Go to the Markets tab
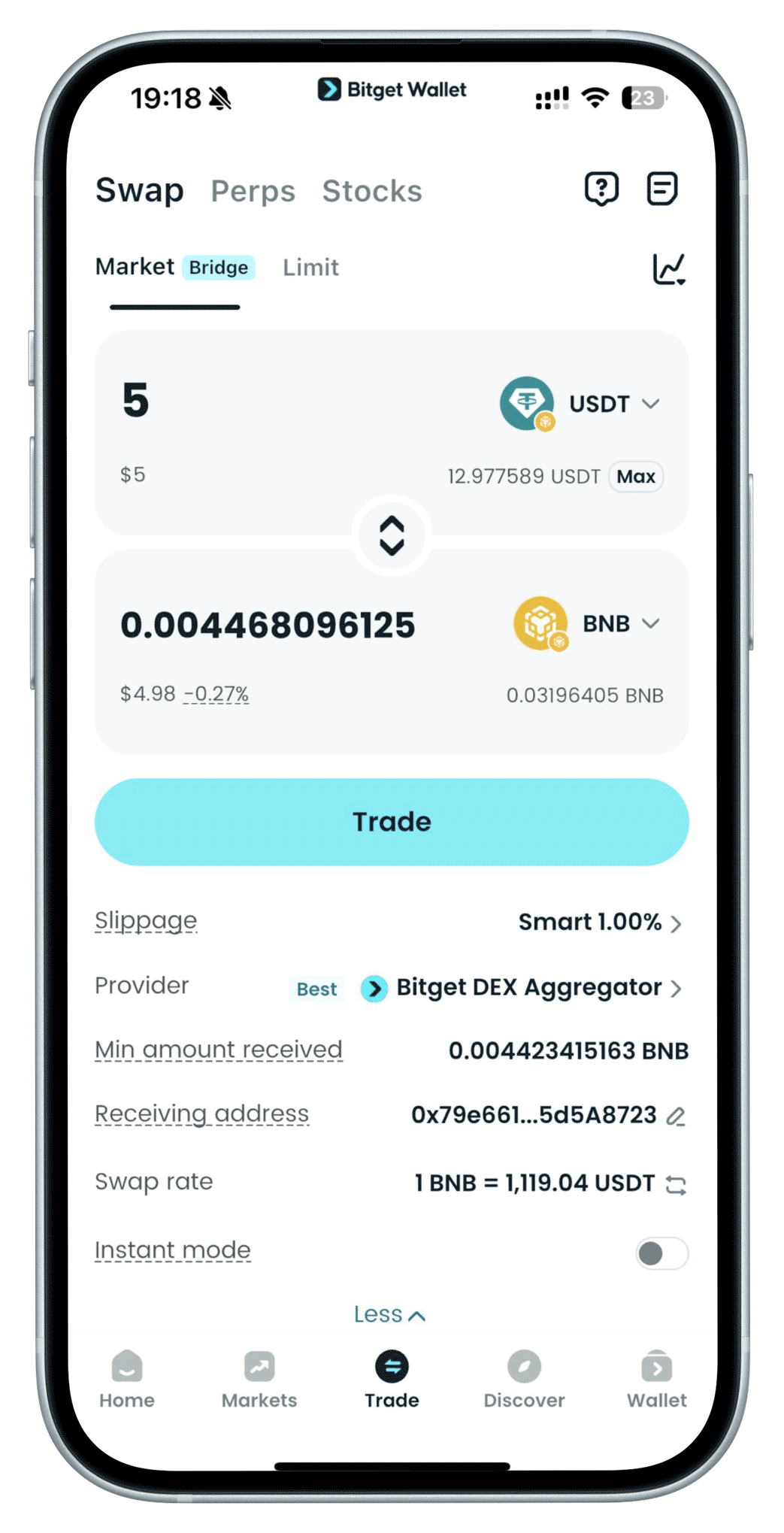The image size is (784, 1533). (x=259, y=1379)
